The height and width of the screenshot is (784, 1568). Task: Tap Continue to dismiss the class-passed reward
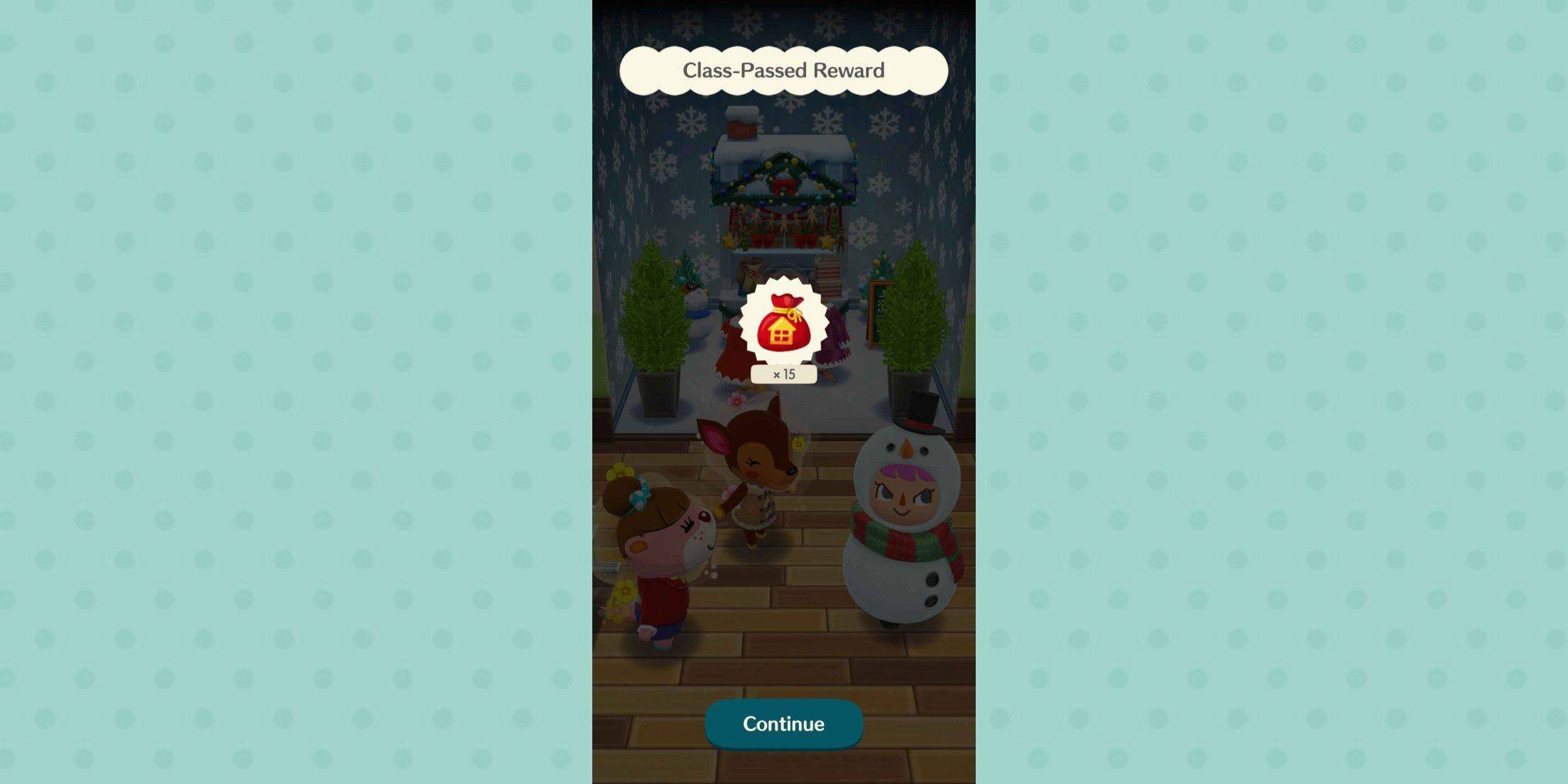[783, 723]
